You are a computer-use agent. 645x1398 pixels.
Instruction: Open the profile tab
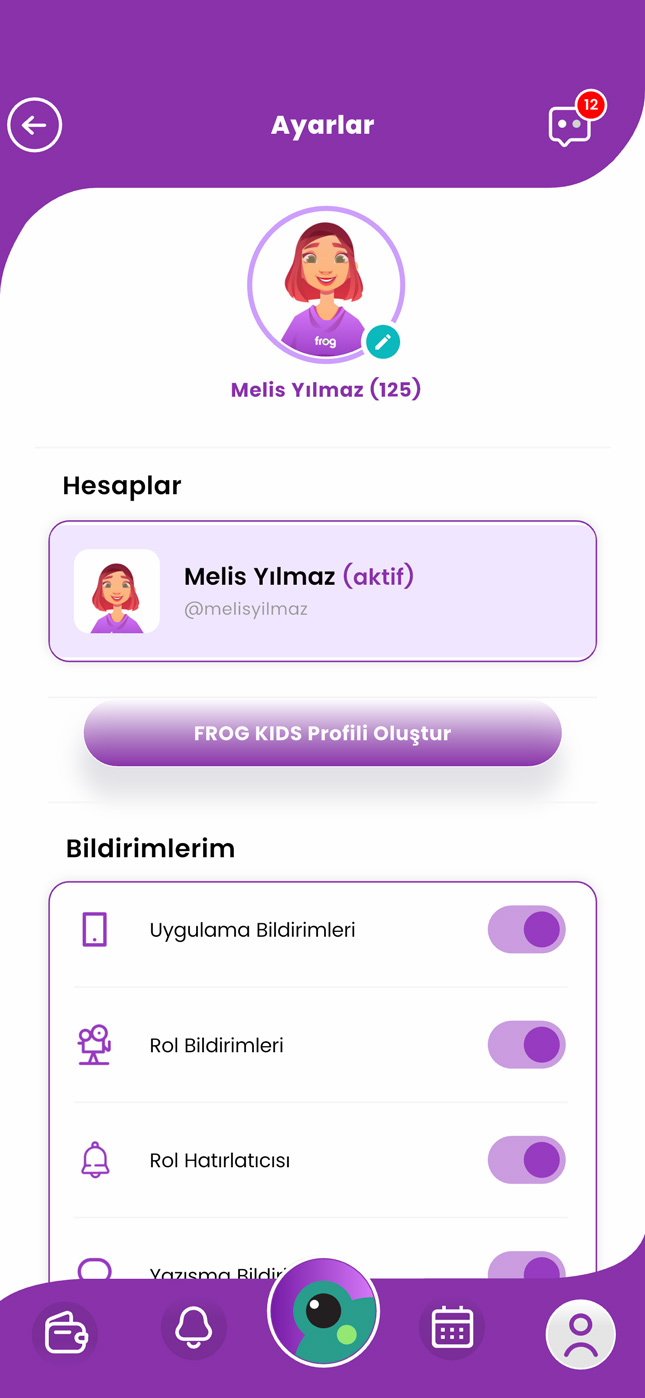coord(580,1334)
